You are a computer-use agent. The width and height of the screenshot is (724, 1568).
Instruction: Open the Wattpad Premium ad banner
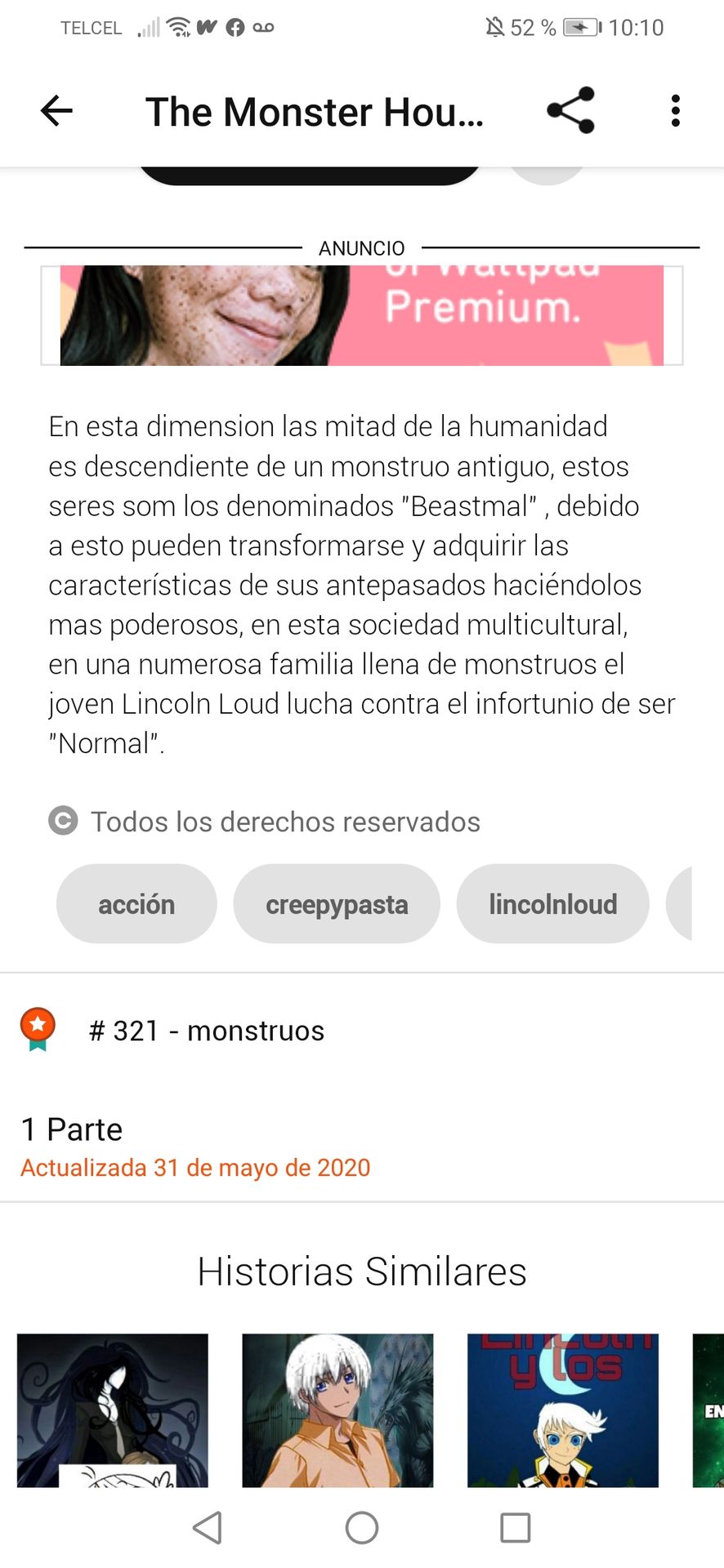[x=361, y=315]
